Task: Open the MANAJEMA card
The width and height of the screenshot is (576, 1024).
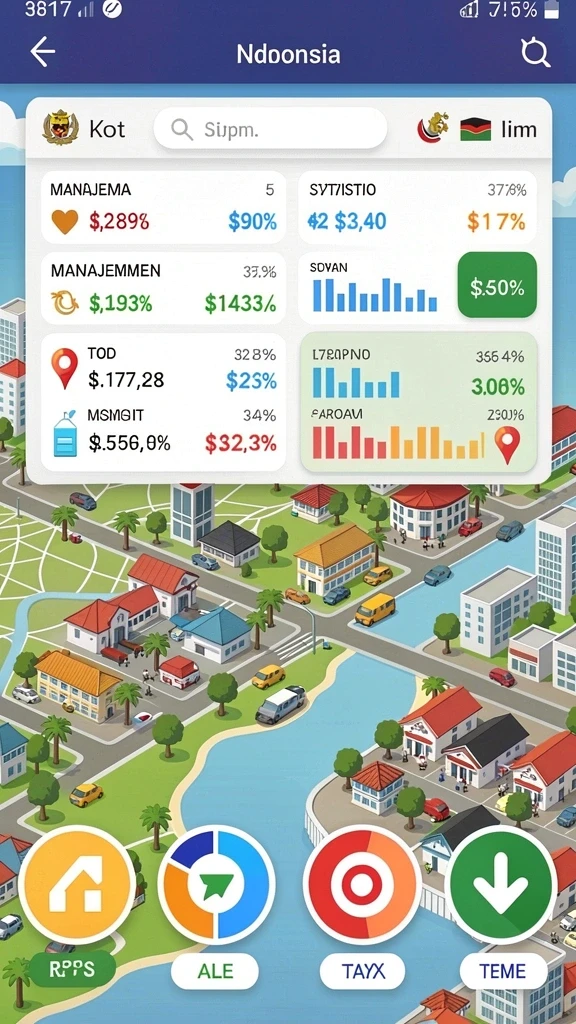Action: pos(163,207)
